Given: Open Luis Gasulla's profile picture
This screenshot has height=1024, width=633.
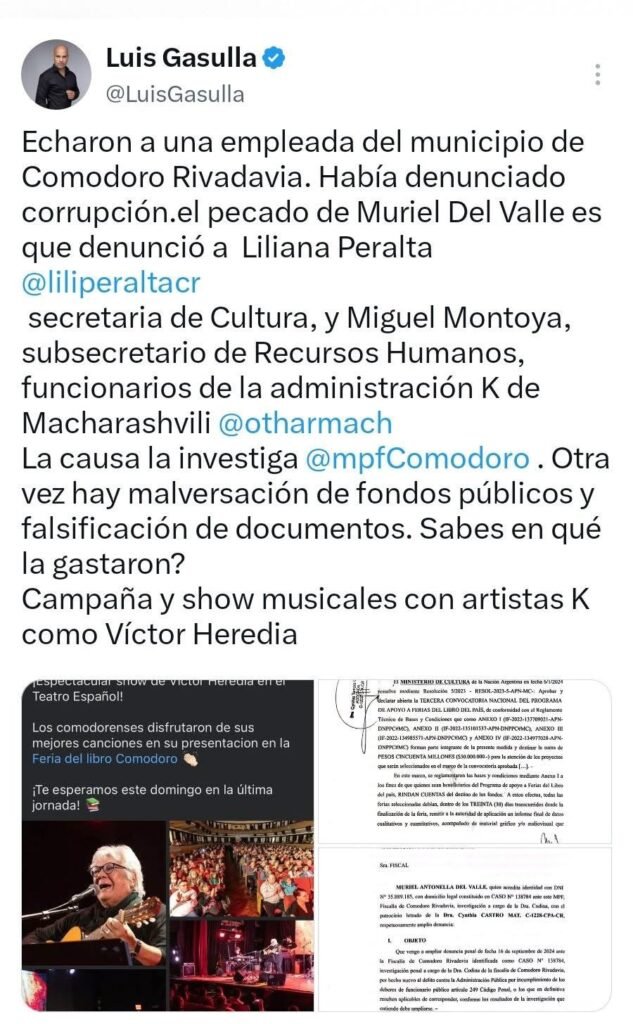Looking at the screenshot, I should tap(56, 74).
